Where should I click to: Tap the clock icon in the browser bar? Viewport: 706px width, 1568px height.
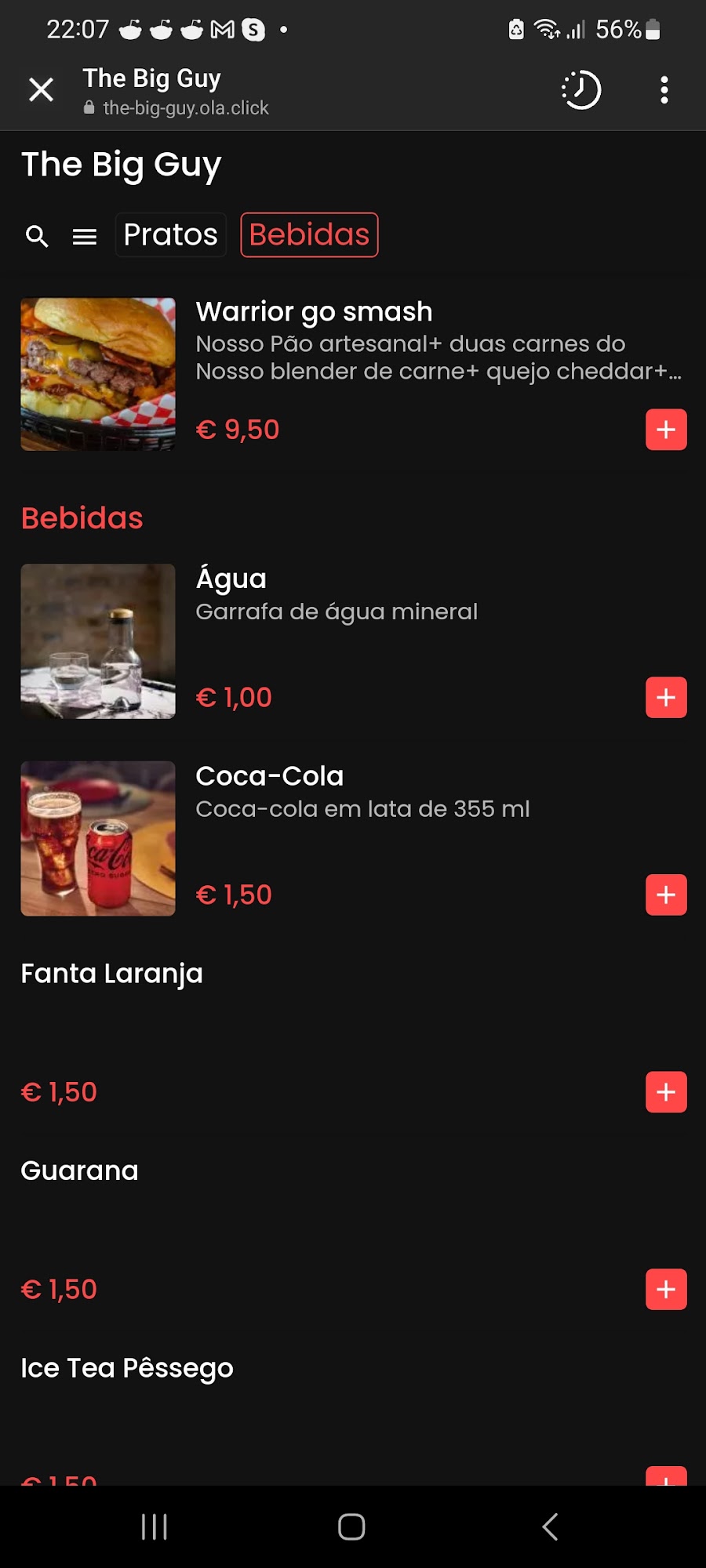pyautogui.click(x=581, y=90)
